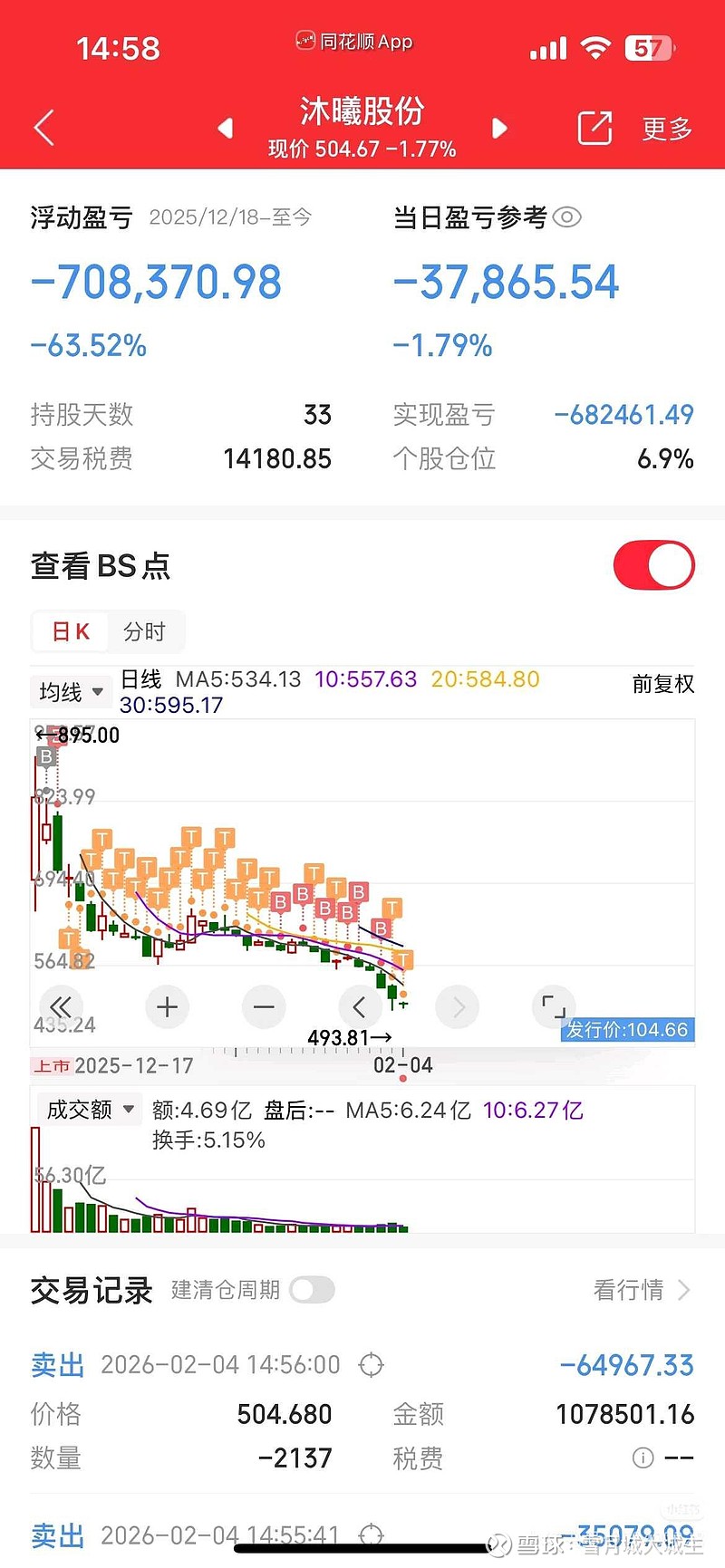The width and height of the screenshot is (725, 1568).
Task: Share this profit and loss page
Action: click(594, 129)
